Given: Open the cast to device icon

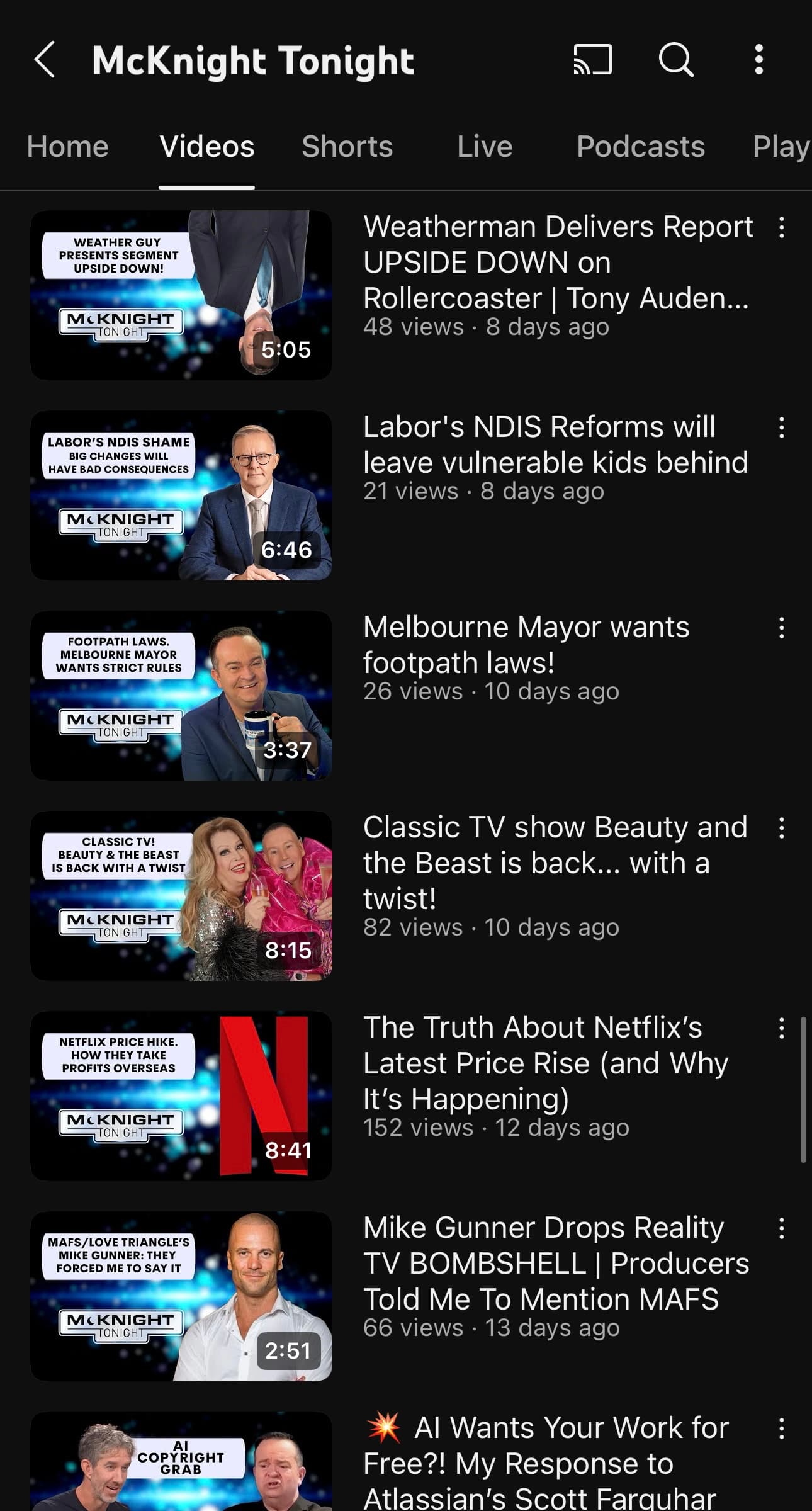Looking at the screenshot, I should (592, 60).
